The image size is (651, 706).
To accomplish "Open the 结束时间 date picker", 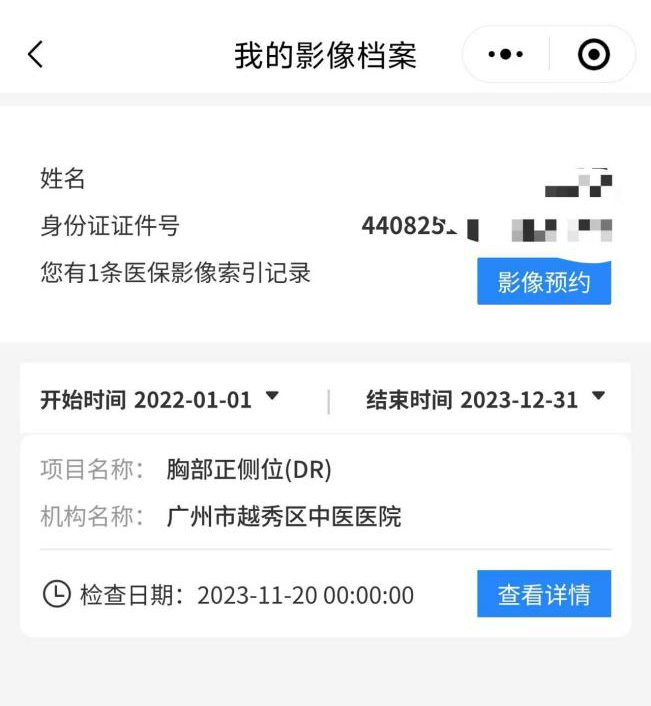I will pos(486,400).
